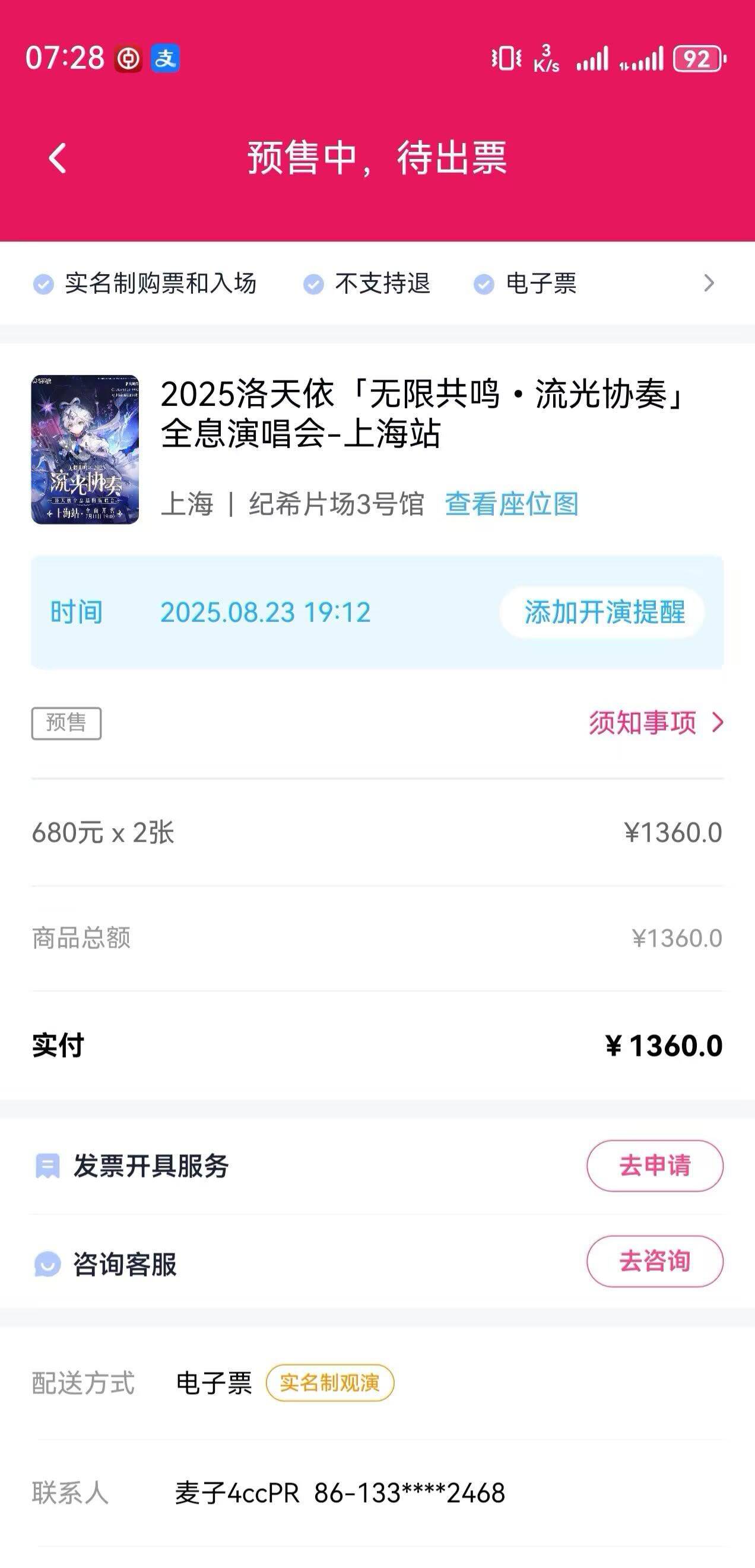Screen dimensions: 755x1568
Task: Go back using the top-left arrow
Action: pos(57,159)
